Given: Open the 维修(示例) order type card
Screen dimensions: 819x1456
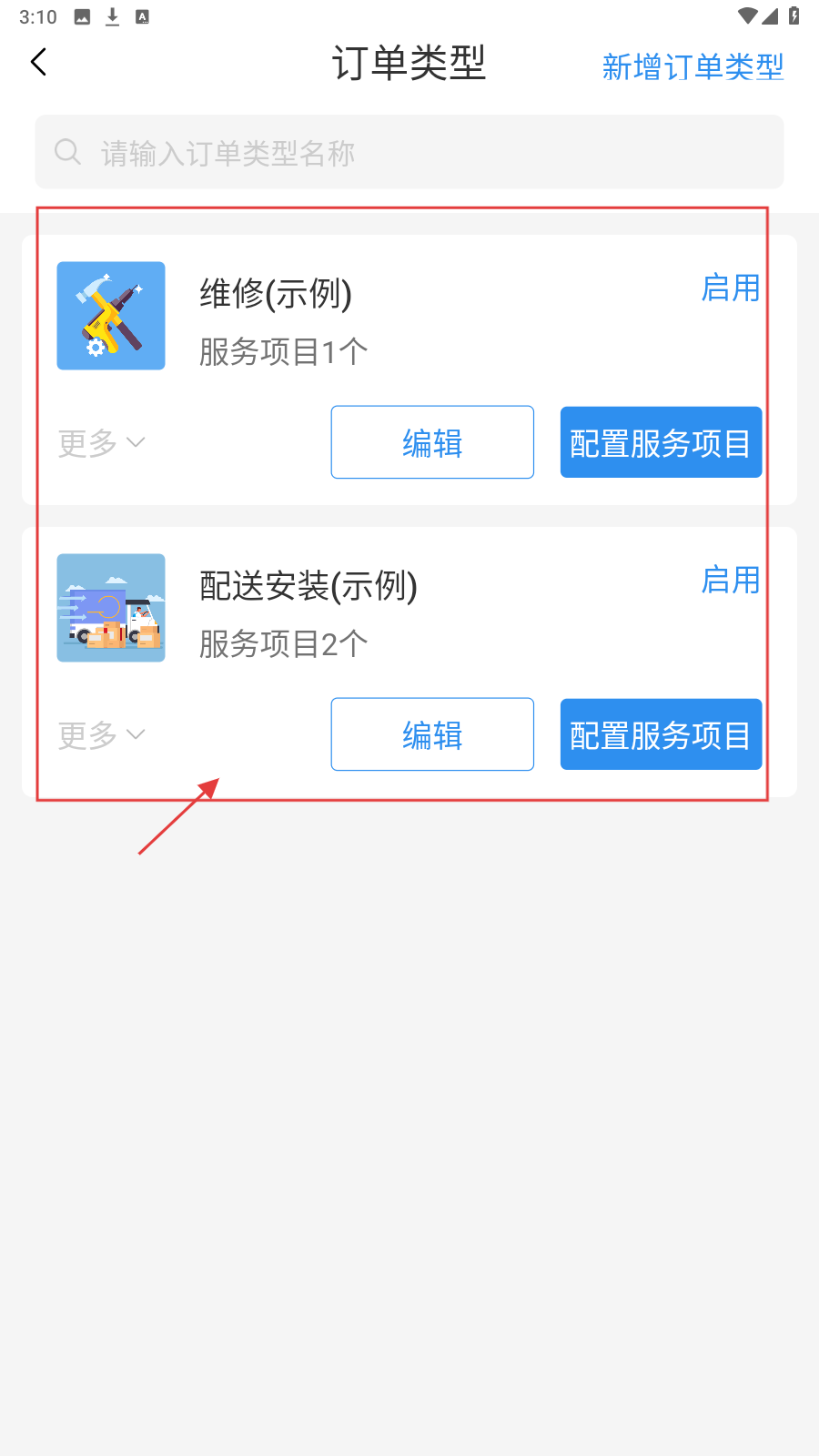Looking at the screenshot, I should (x=275, y=294).
